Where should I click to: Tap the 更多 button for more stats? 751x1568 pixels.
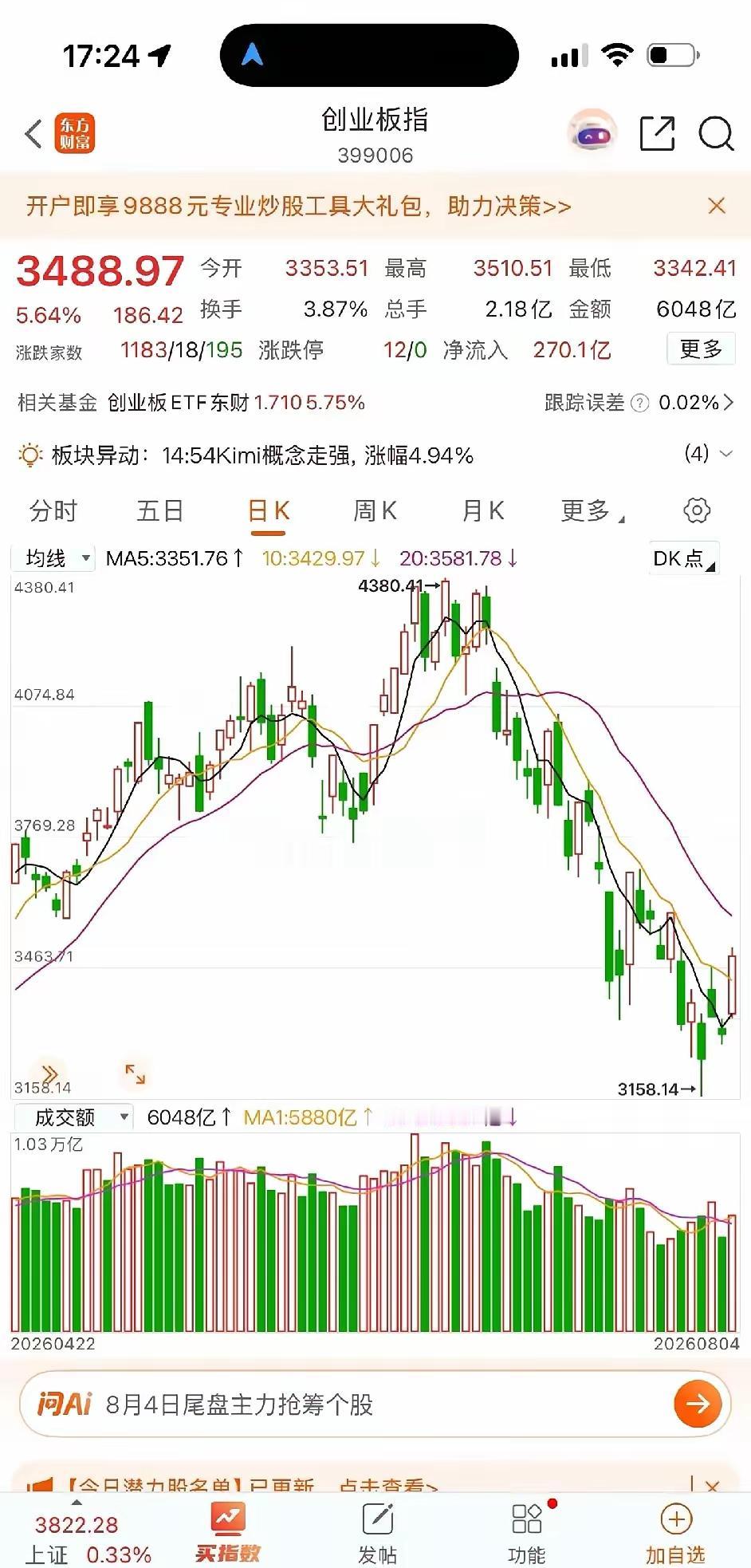pos(701,349)
